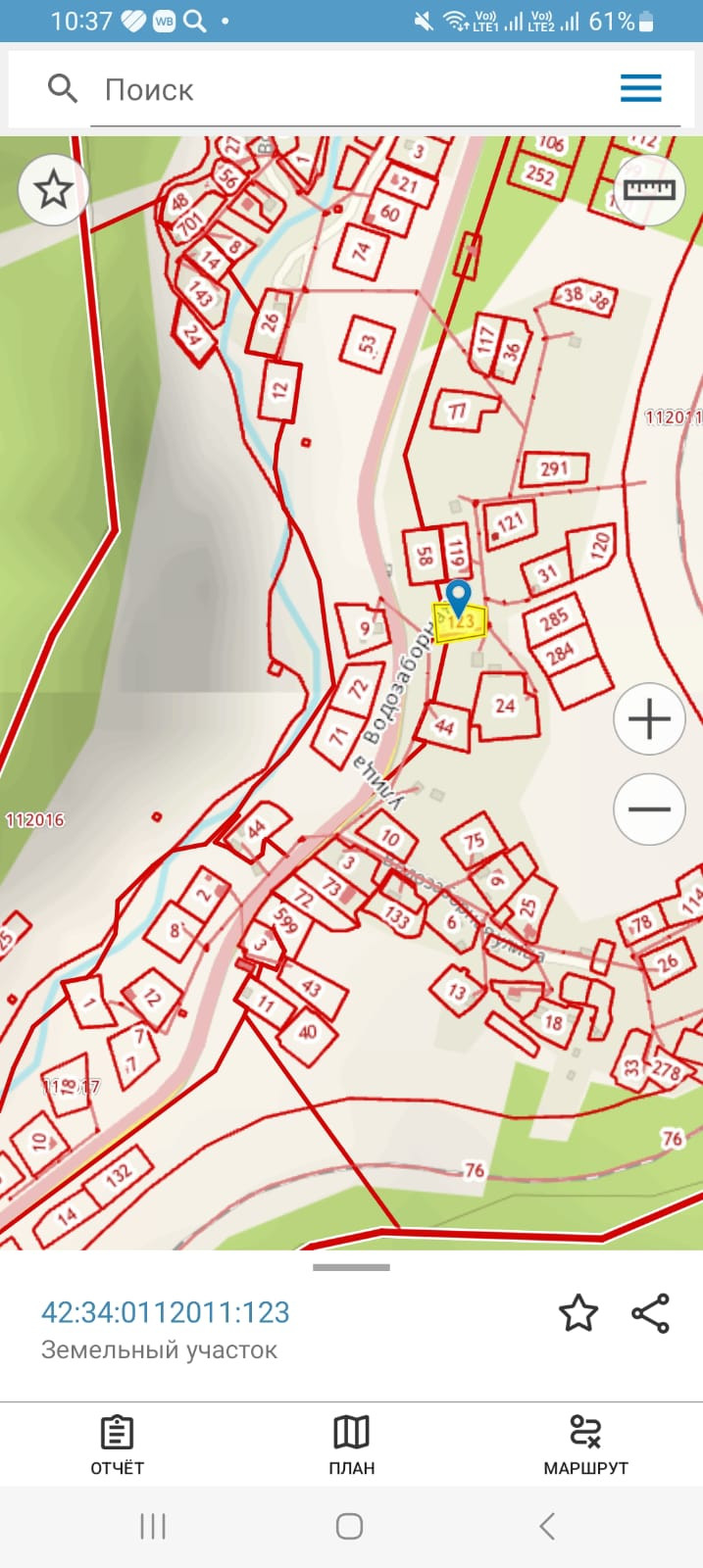Zoom out with the minus button

[649, 809]
